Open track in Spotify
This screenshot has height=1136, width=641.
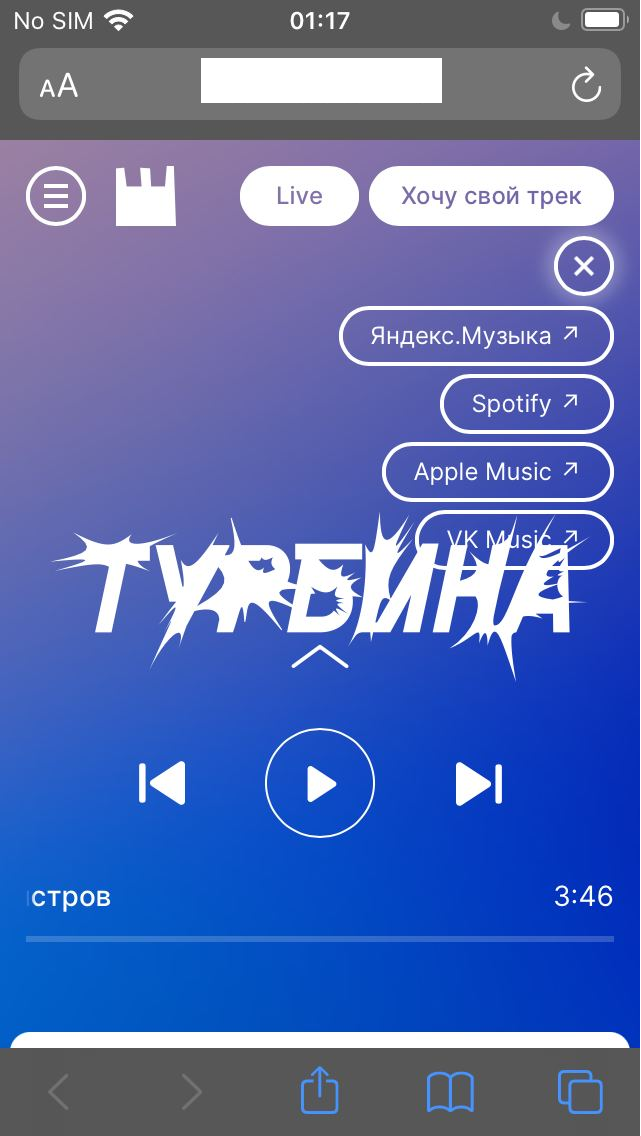pos(526,404)
